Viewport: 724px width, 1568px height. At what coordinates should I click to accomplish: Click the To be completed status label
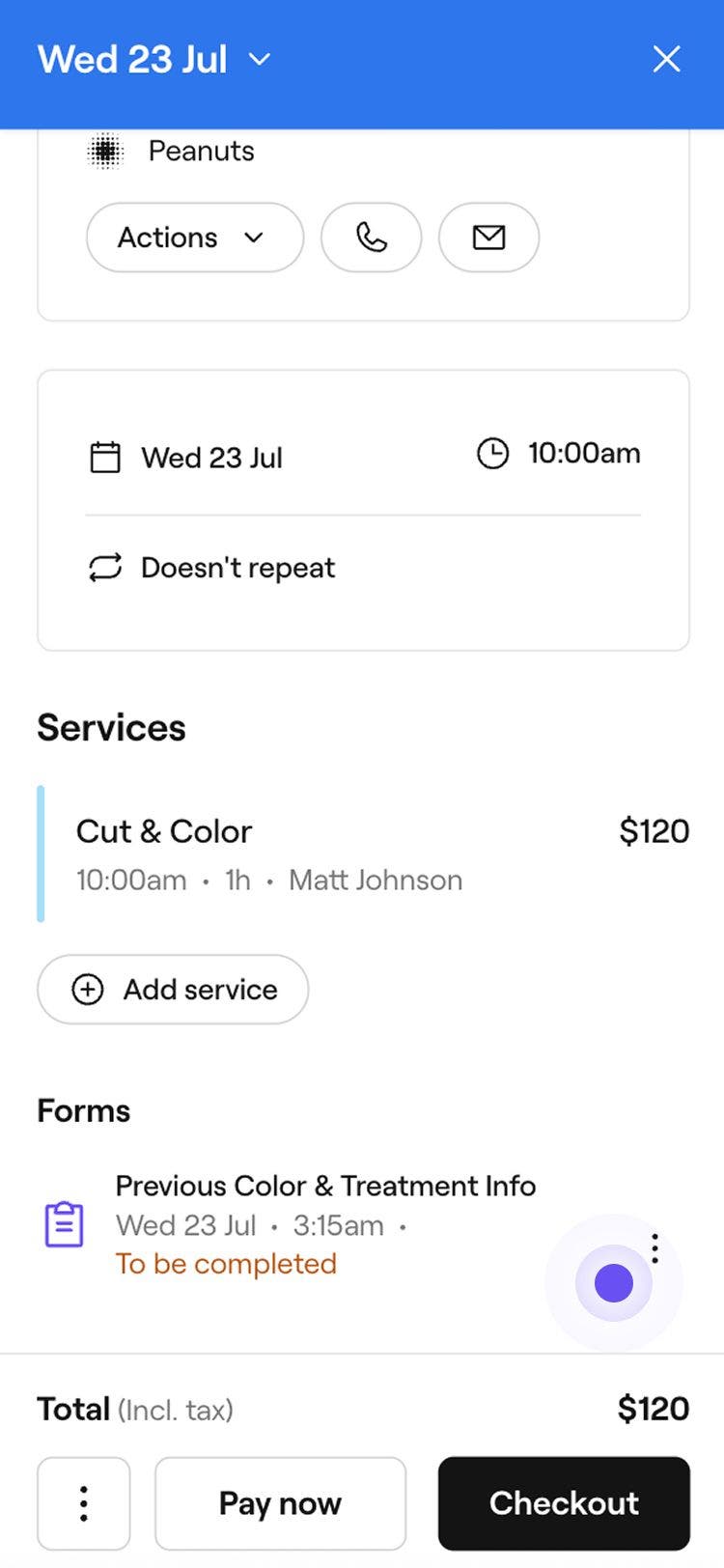(x=226, y=1264)
